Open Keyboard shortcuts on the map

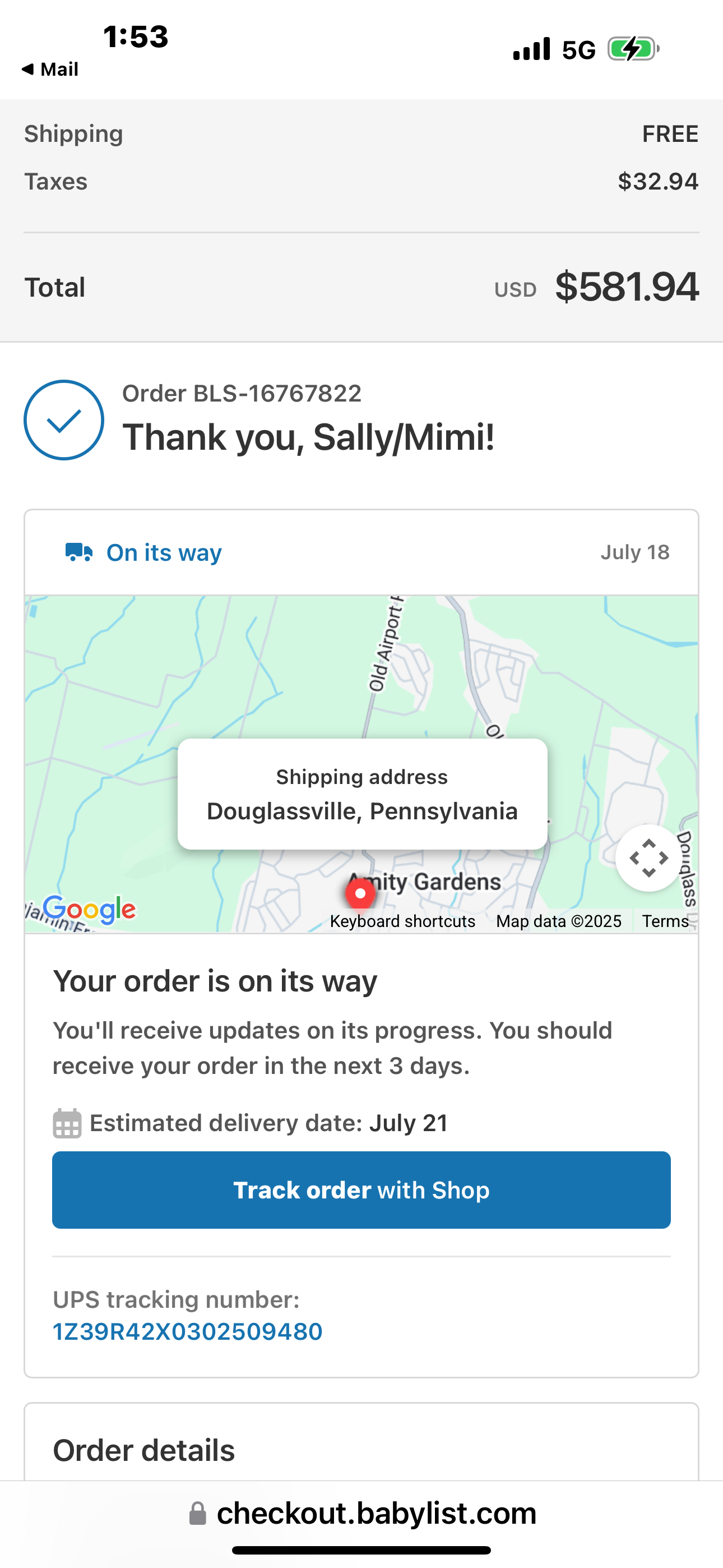coord(402,921)
